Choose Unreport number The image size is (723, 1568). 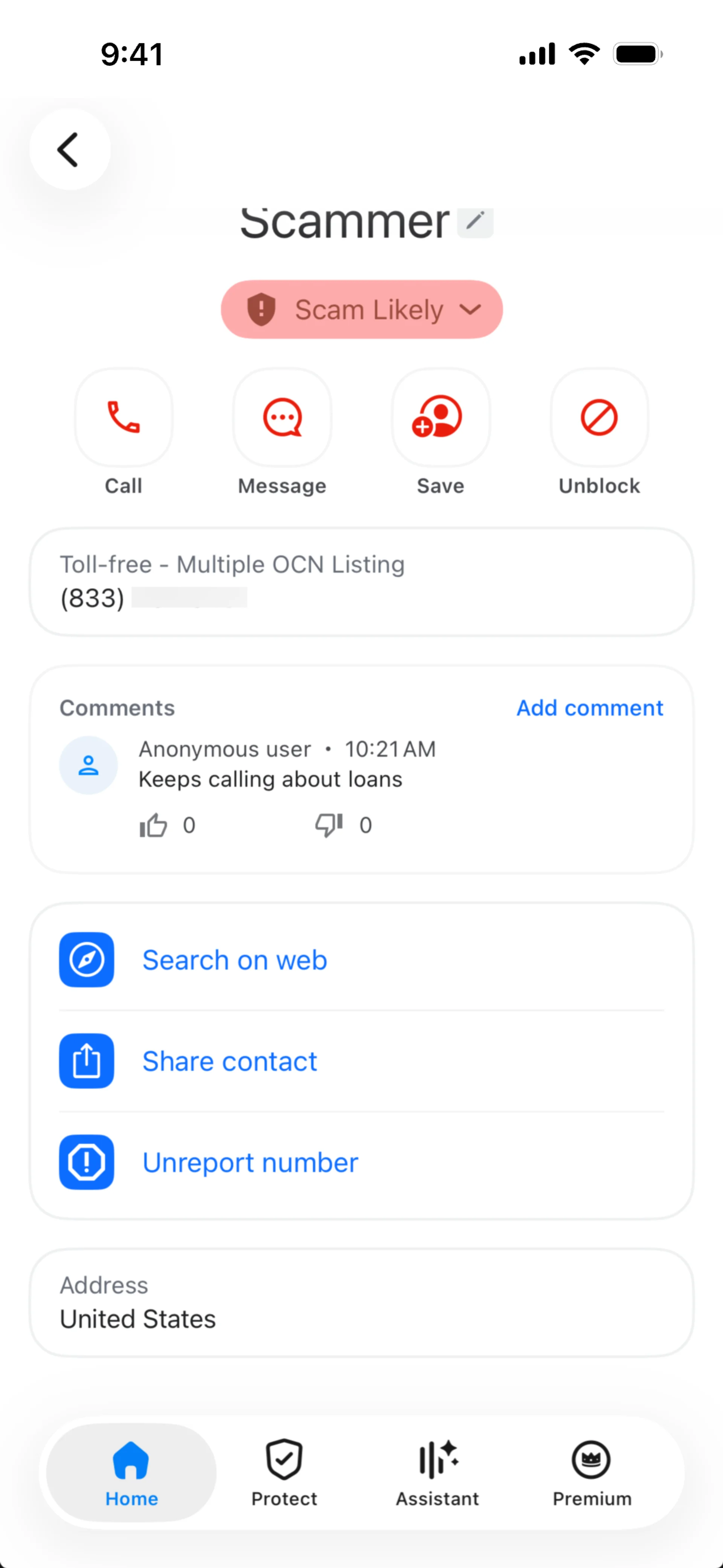coord(250,1162)
